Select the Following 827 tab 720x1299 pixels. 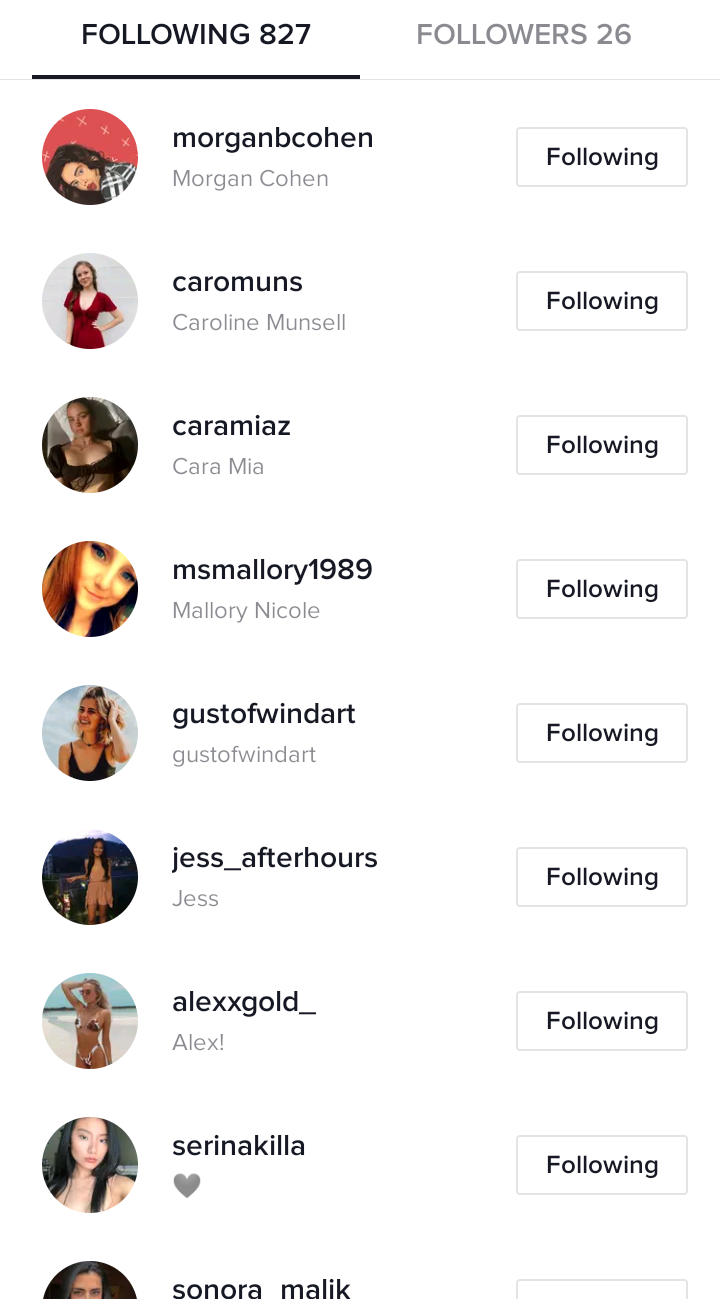(196, 35)
